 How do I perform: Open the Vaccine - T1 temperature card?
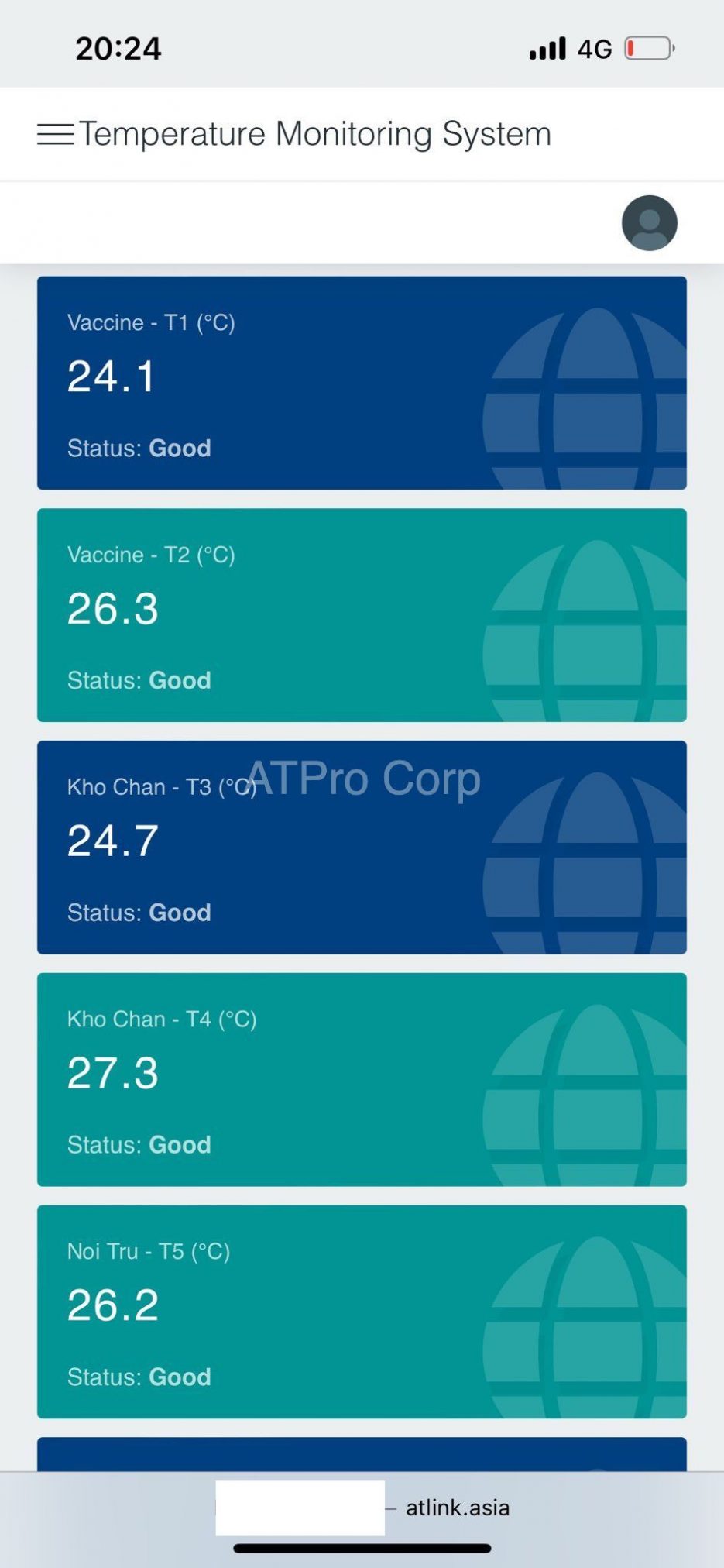pyautogui.click(x=362, y=383)
